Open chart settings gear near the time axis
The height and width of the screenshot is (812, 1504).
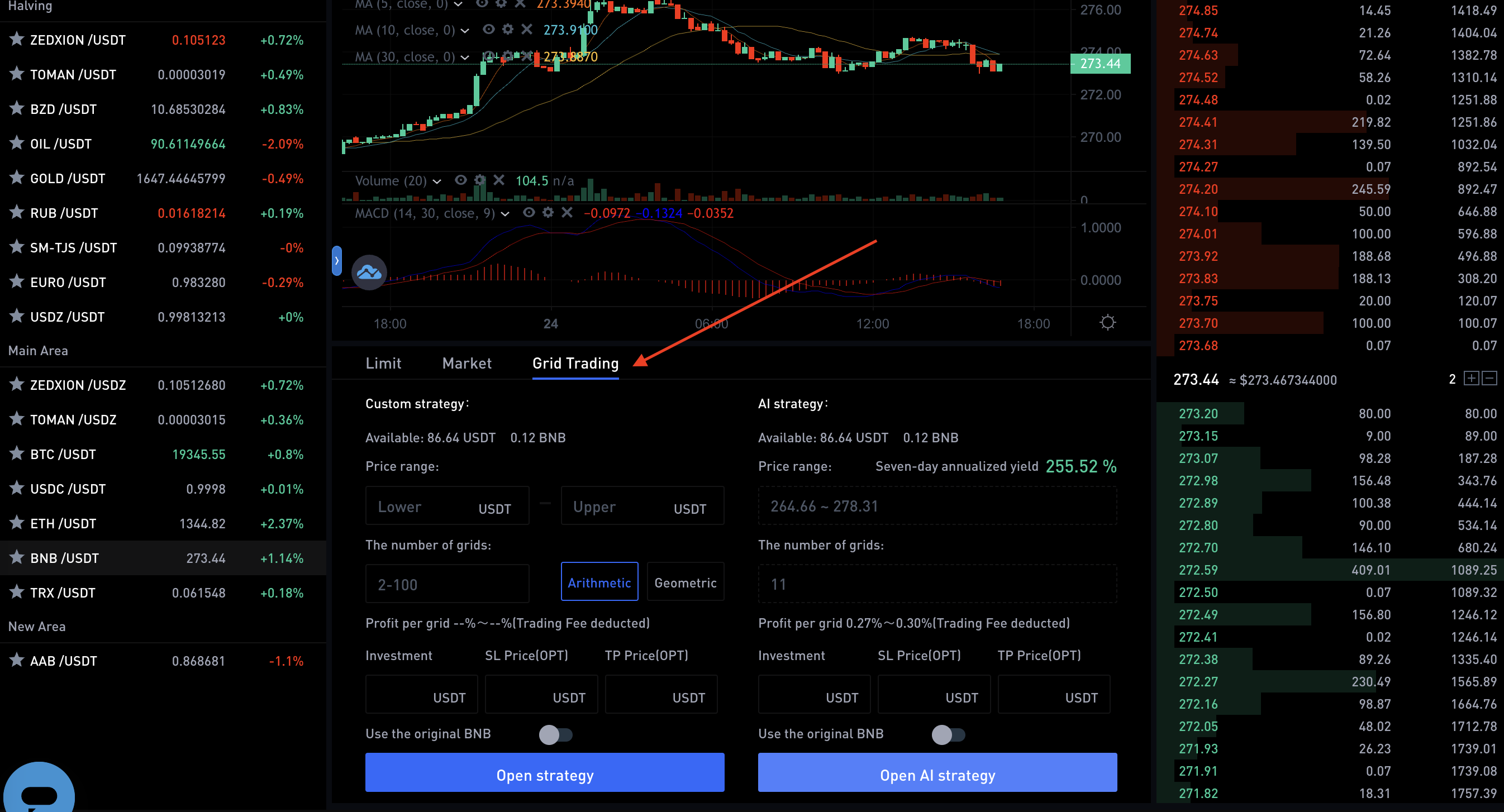1107,322
